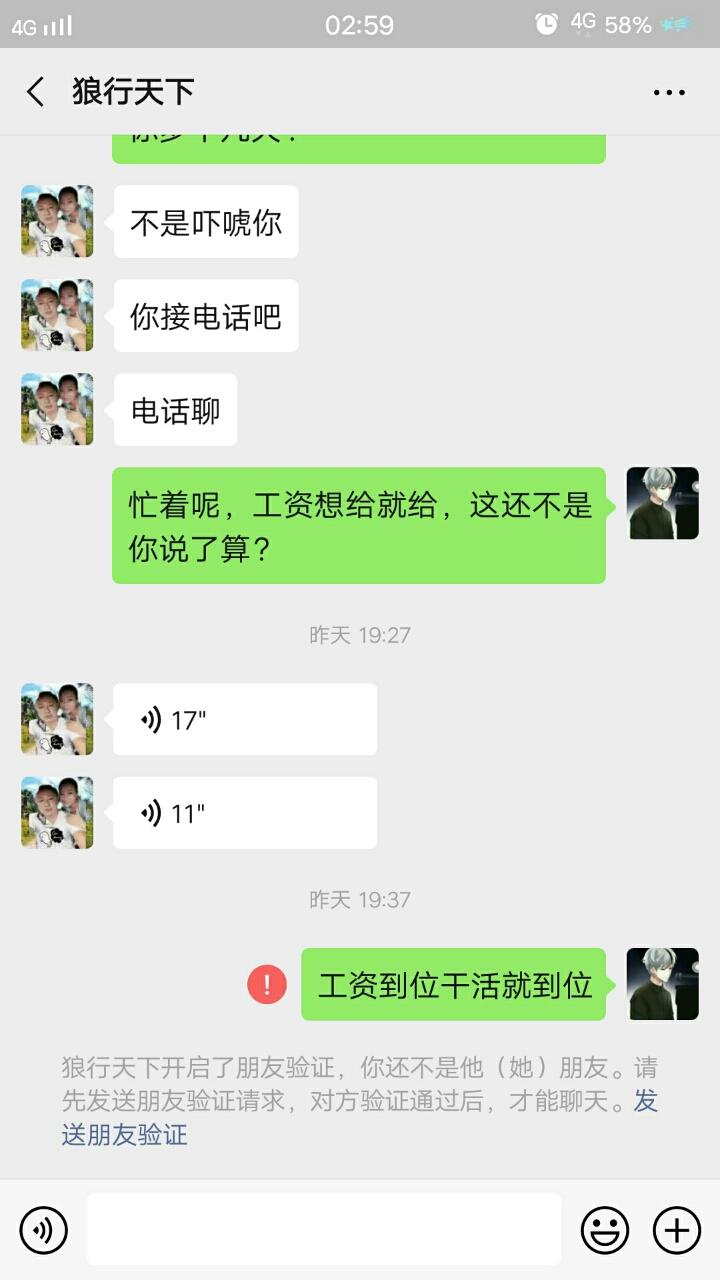Open my avatar beside 工资到位干活就到位
The image size is (720, 1280).
point(662,985)
